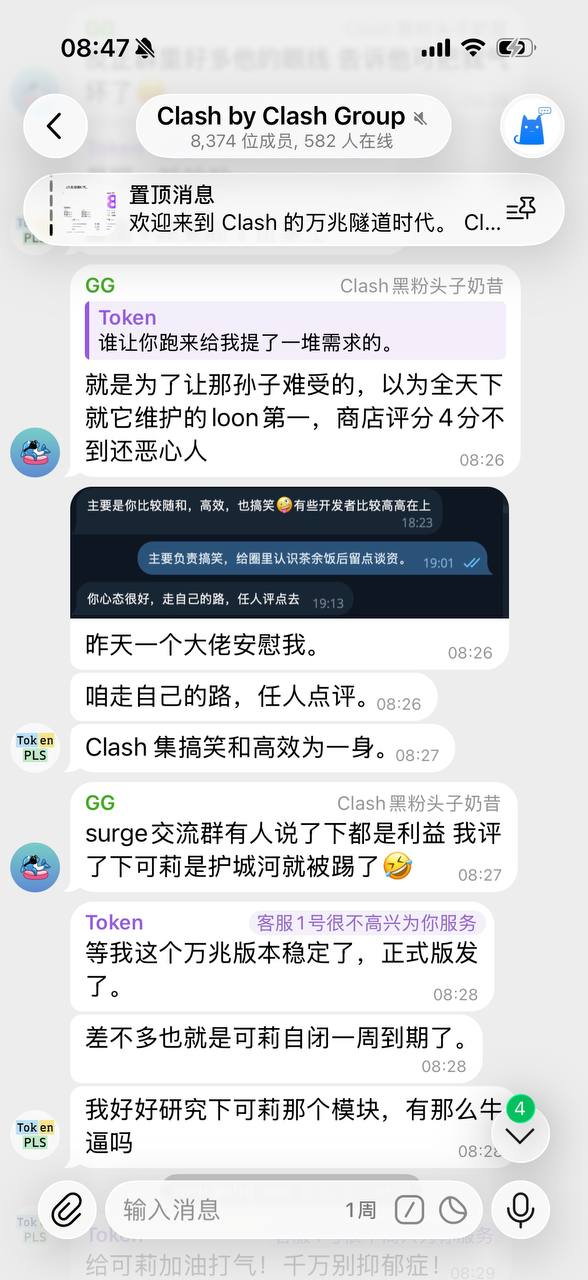The image size is (588, 1280).
Task: Open the group's cat avatar profile
Action: tap(531, 126)
